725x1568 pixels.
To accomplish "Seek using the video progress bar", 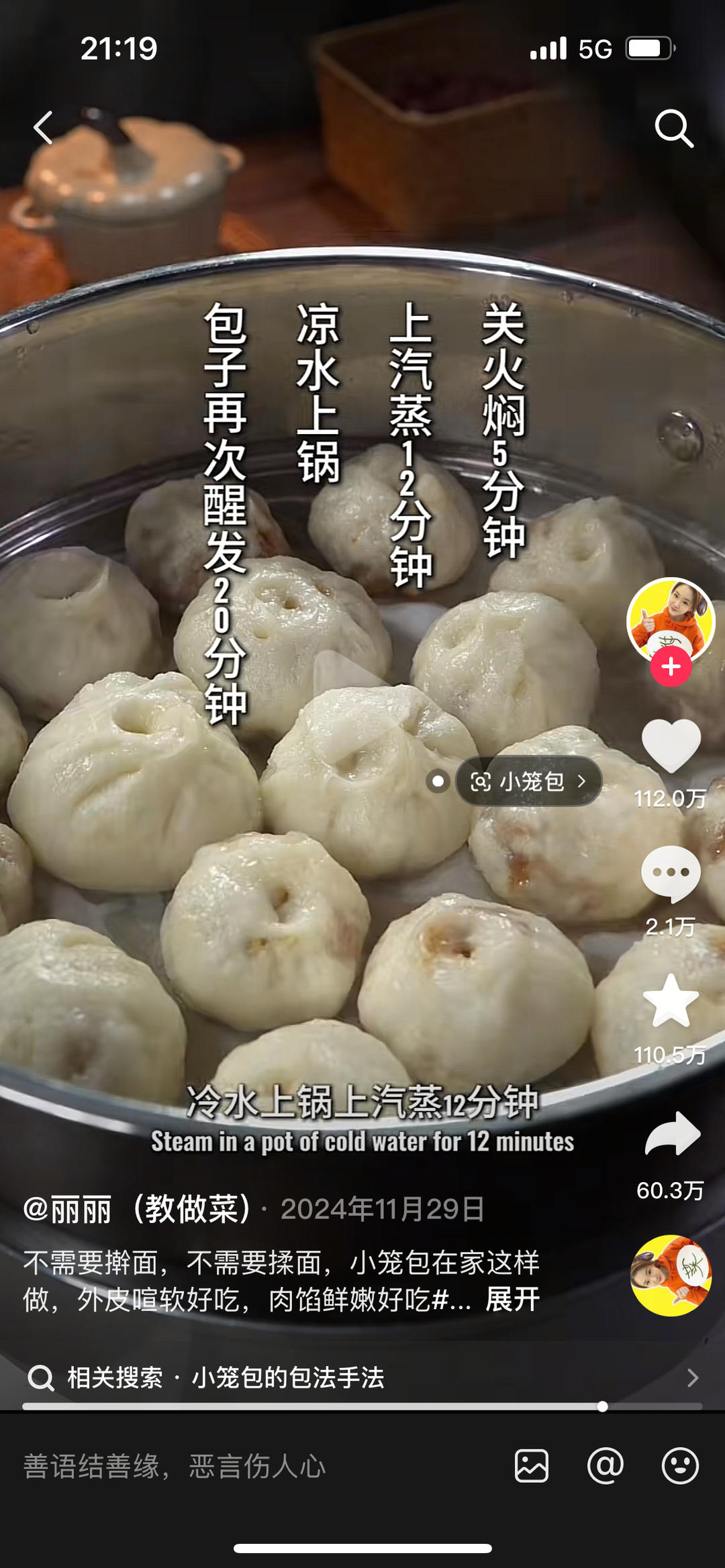I will point(362,1406).
